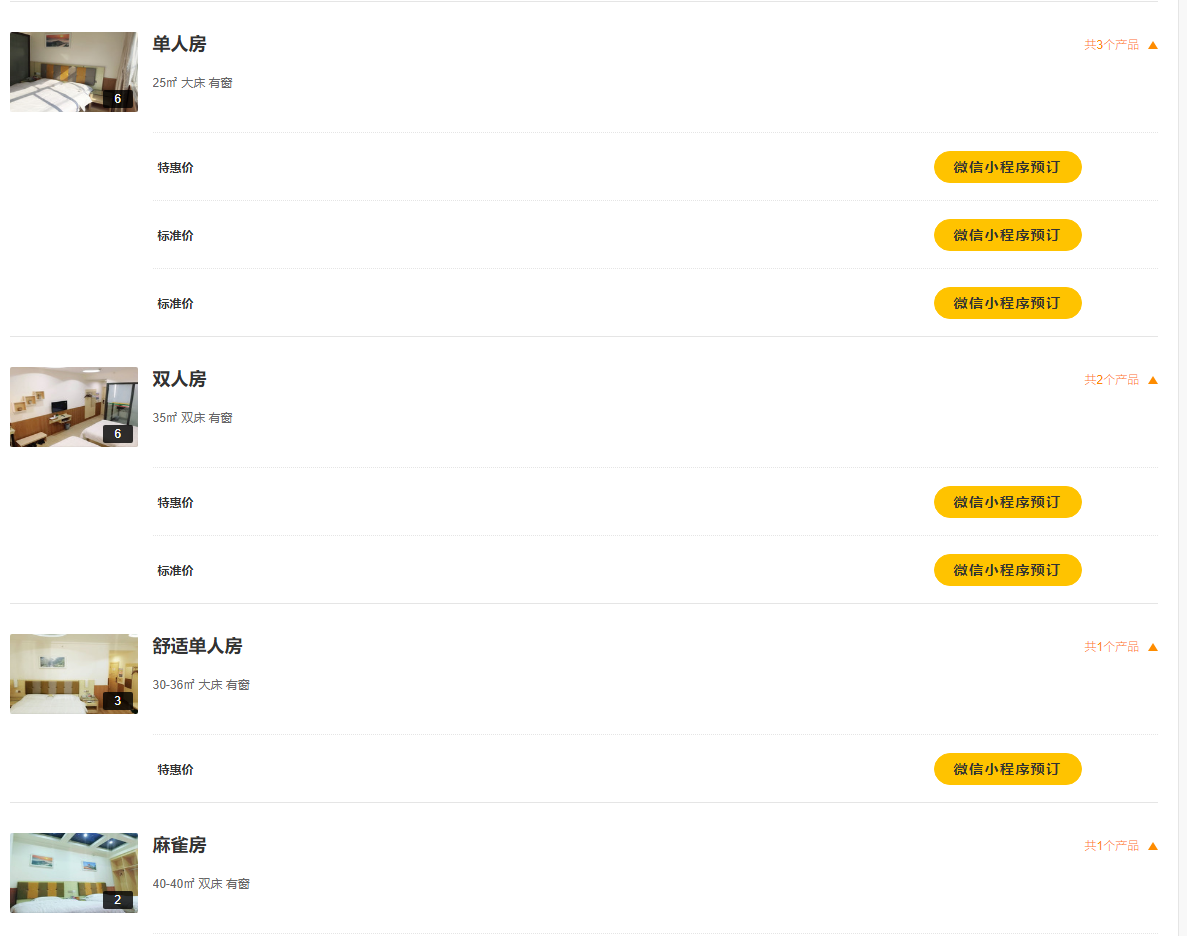View 麻雀房 room photos
Image resolution: width=1187 pixels, height=936 pixels.
tap(74, 873)
